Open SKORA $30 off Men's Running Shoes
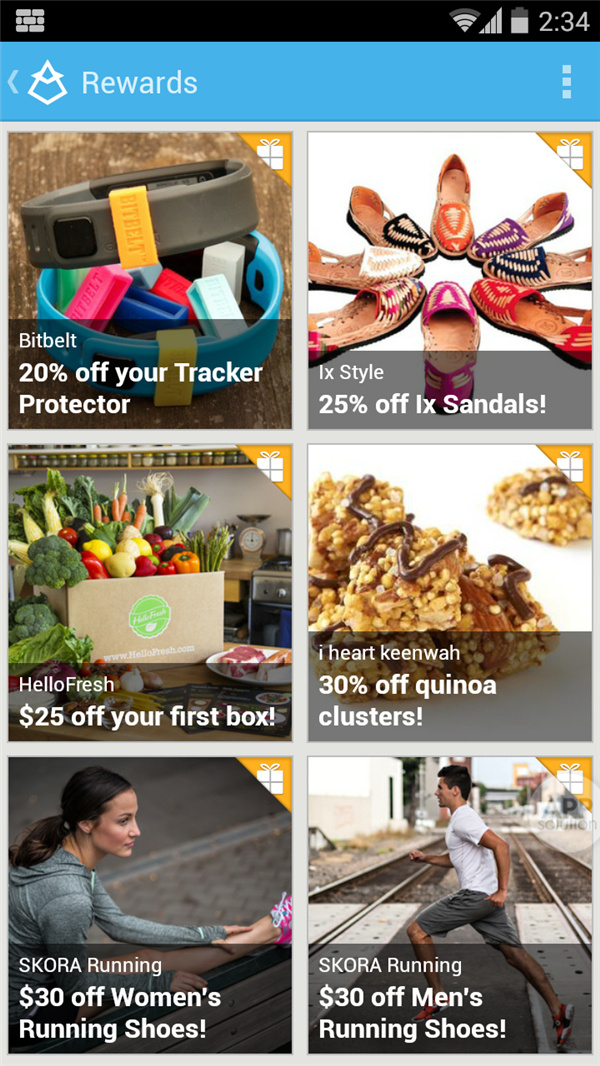Viewport: 600px width, 1066px height. [449, 904]
